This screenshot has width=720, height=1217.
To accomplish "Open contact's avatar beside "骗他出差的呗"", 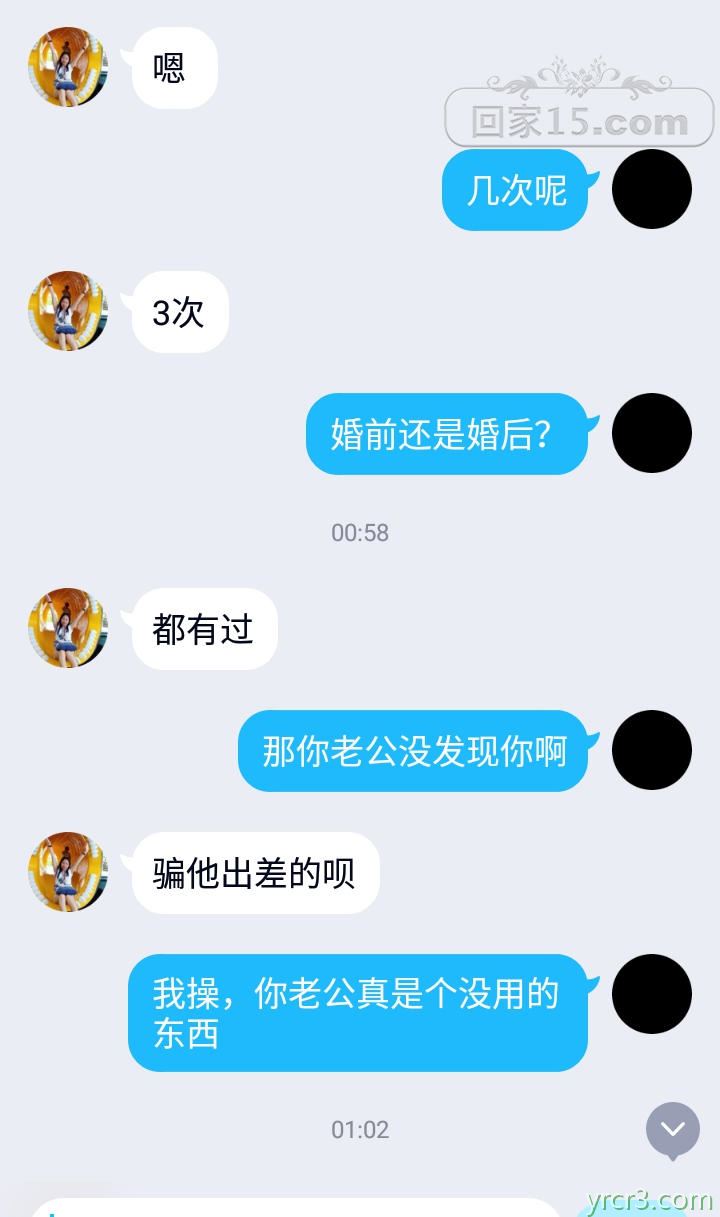I will click(x=68, y=872).
